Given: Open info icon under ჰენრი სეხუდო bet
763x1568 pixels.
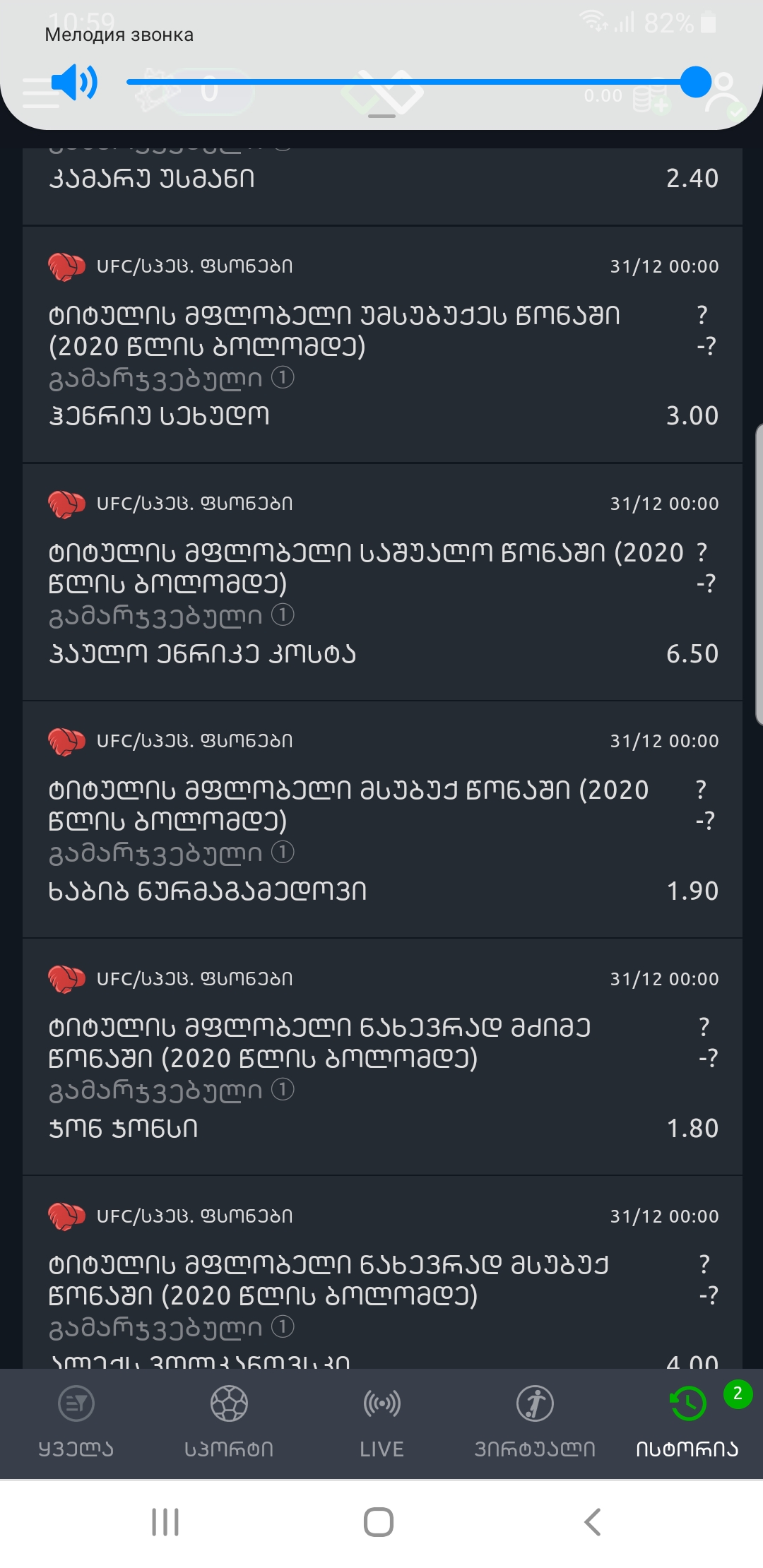Looking at the screenshot, I should coord(283,378).
